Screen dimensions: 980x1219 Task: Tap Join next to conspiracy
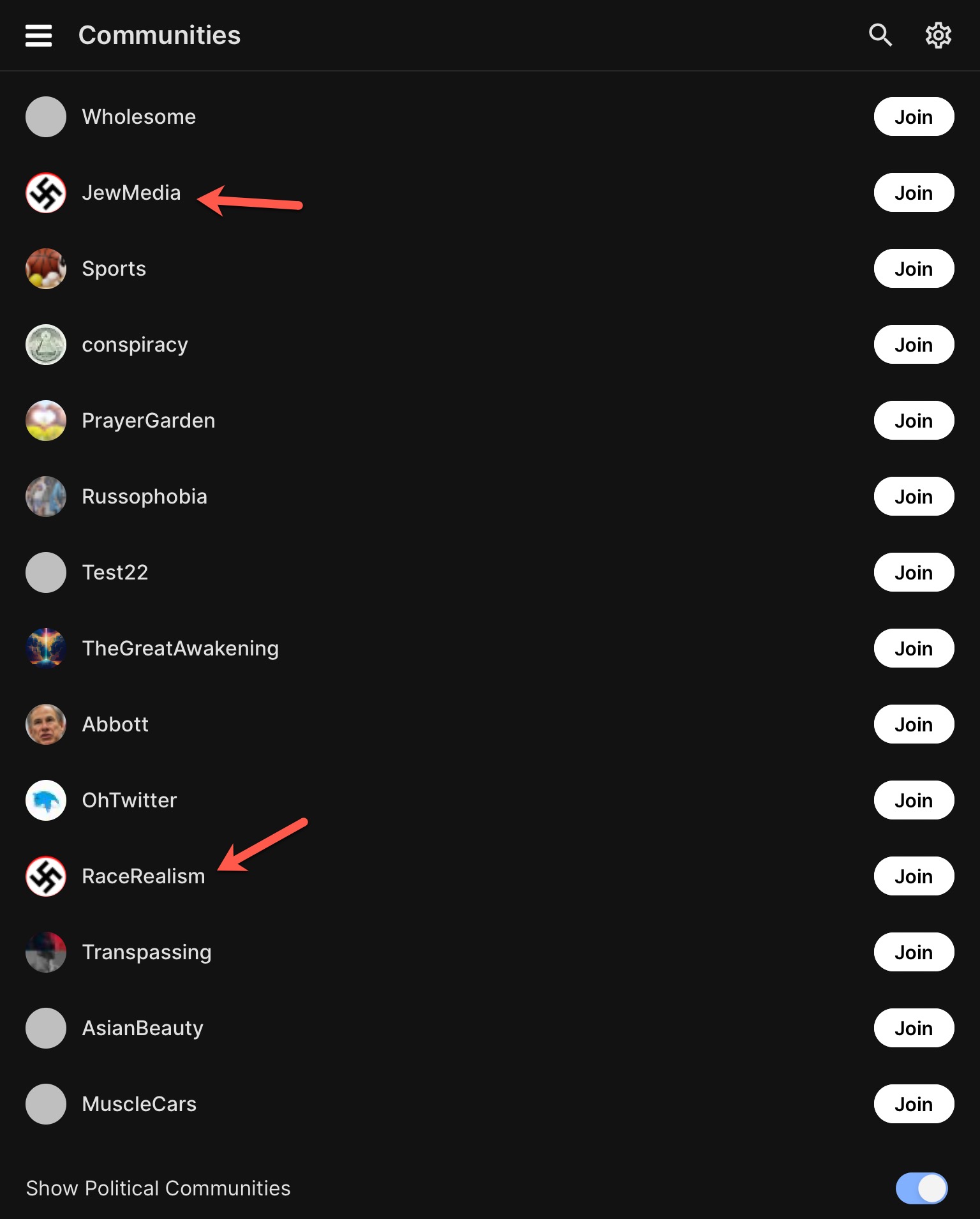click(x=913, y=345)
